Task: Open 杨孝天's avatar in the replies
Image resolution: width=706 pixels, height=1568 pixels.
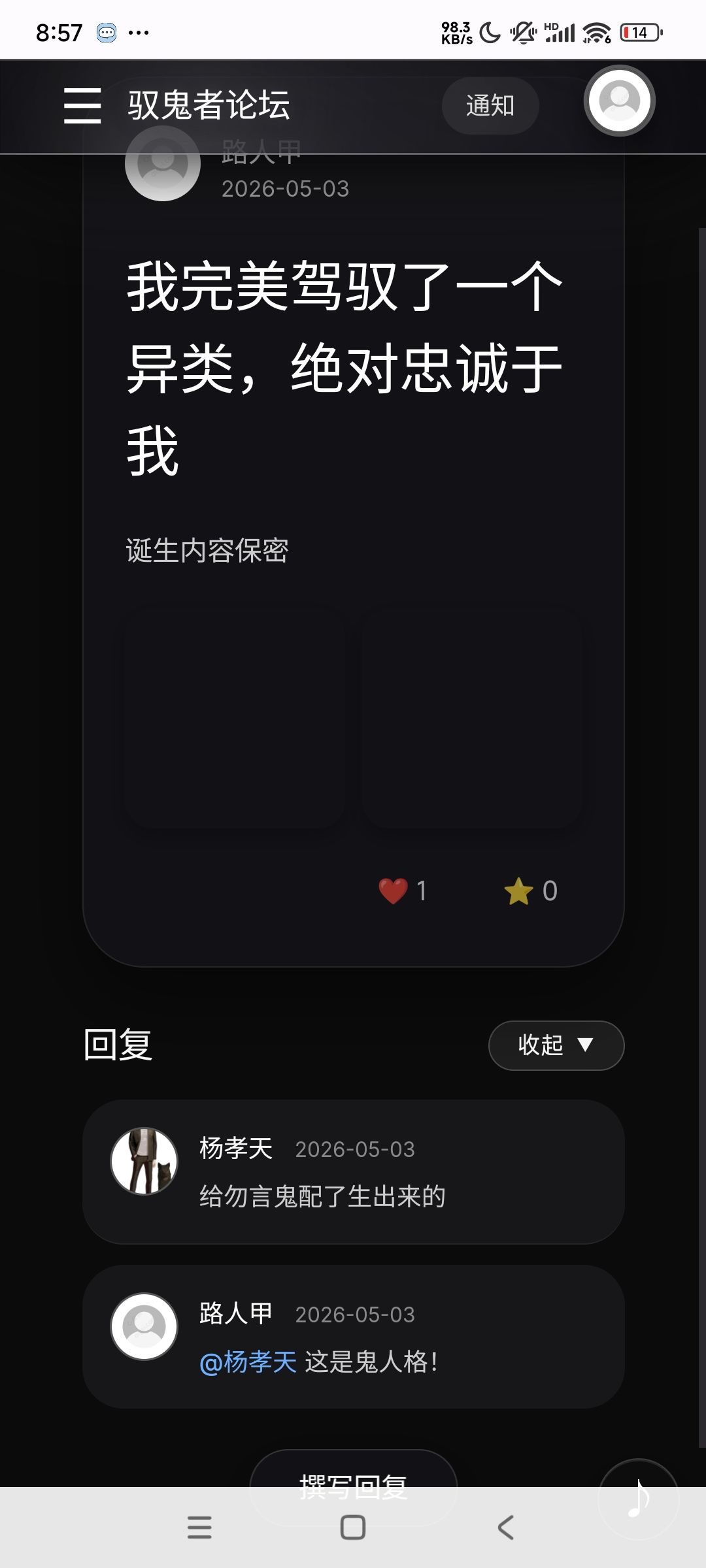Action: tap(144, 1161)
